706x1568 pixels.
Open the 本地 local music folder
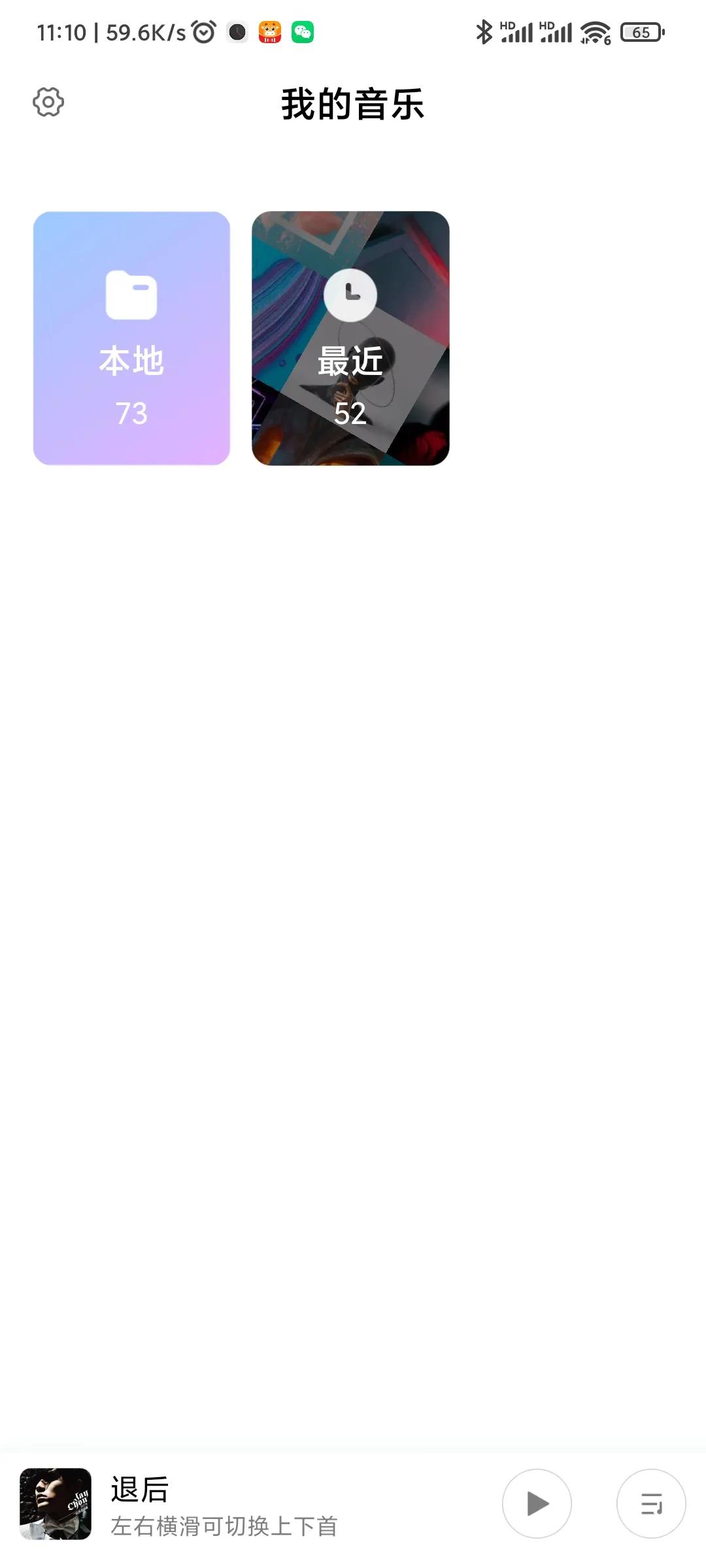131,338
